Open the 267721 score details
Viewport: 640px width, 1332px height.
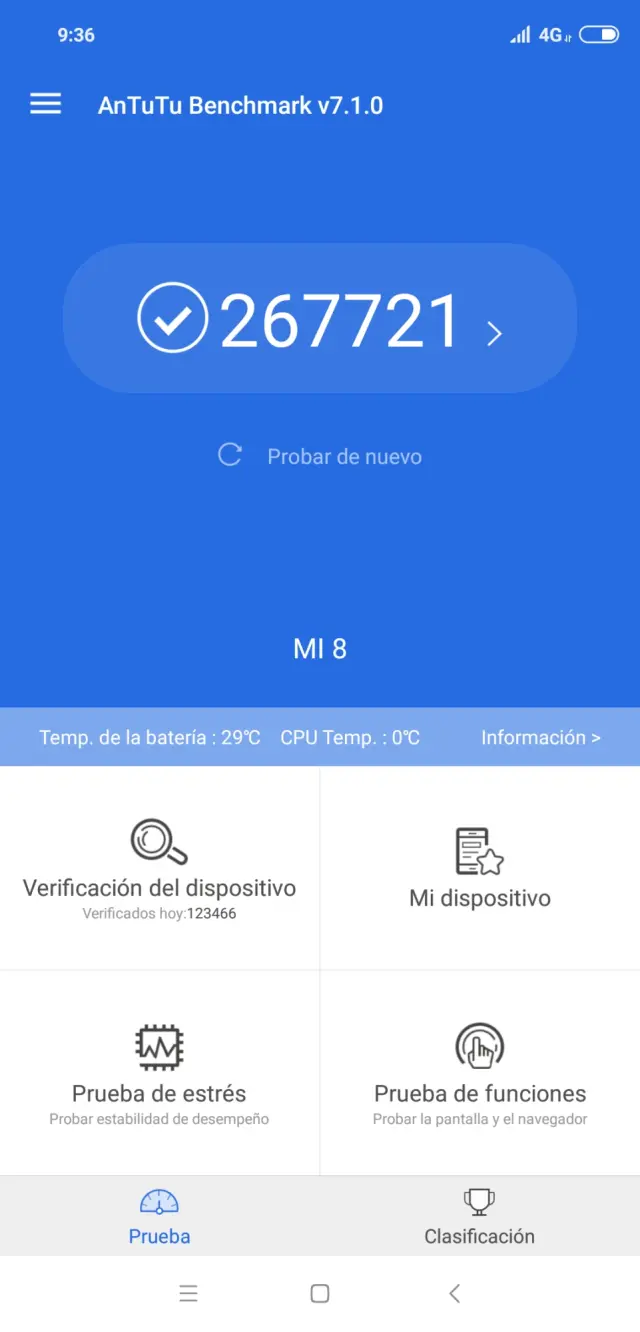point(320,320)
